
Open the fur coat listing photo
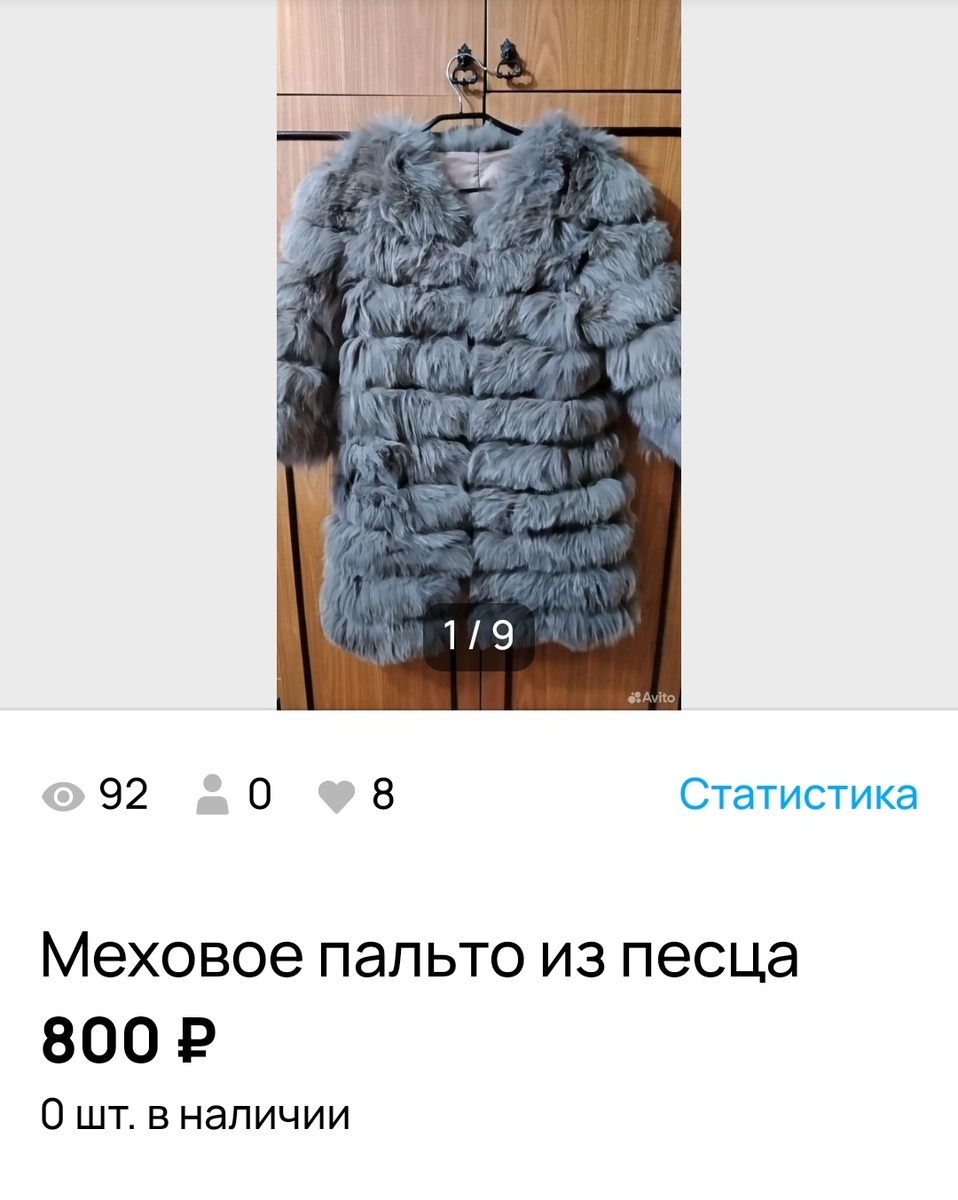(478, 380)
